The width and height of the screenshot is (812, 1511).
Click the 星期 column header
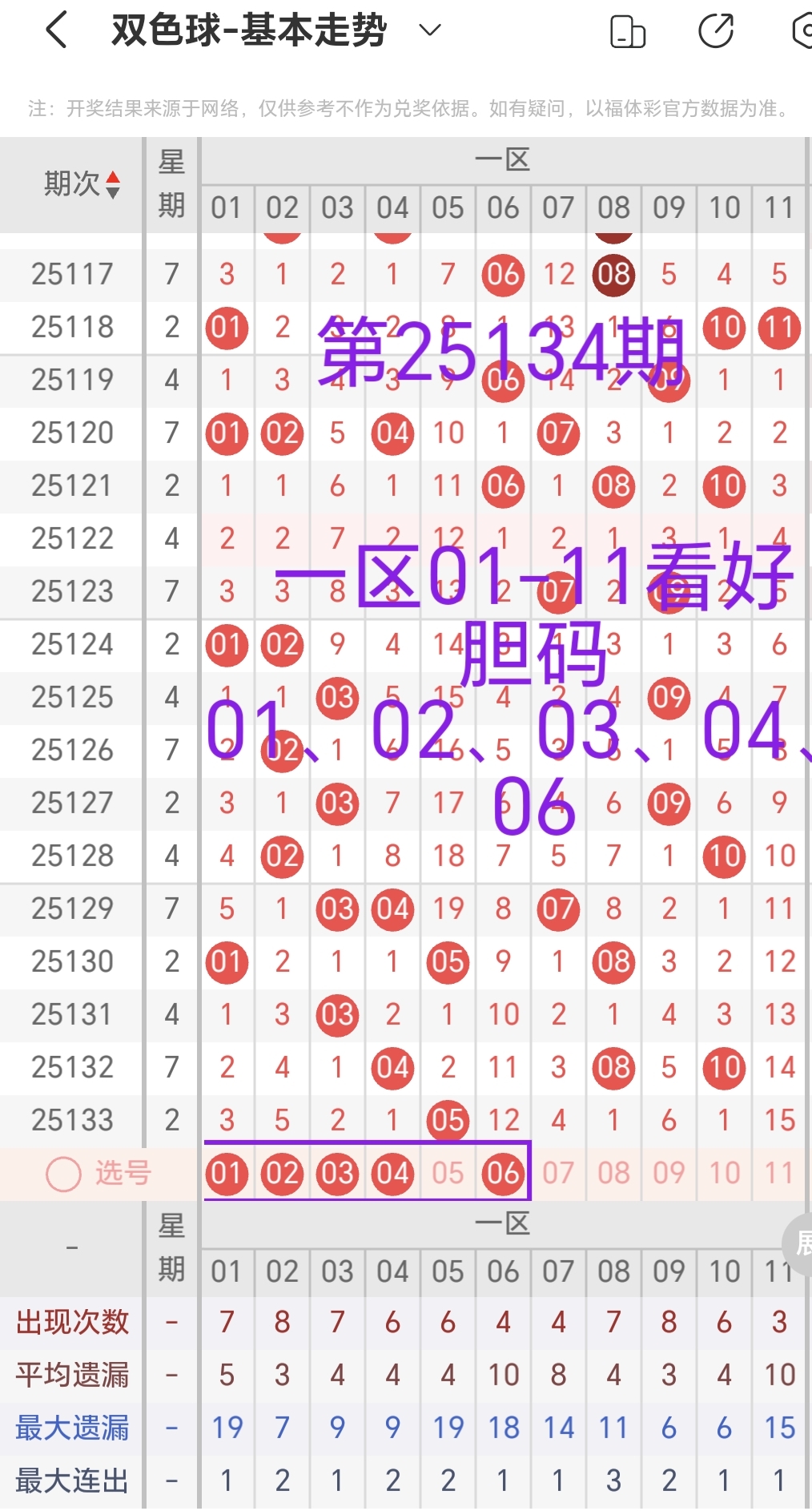coord(171,184)
